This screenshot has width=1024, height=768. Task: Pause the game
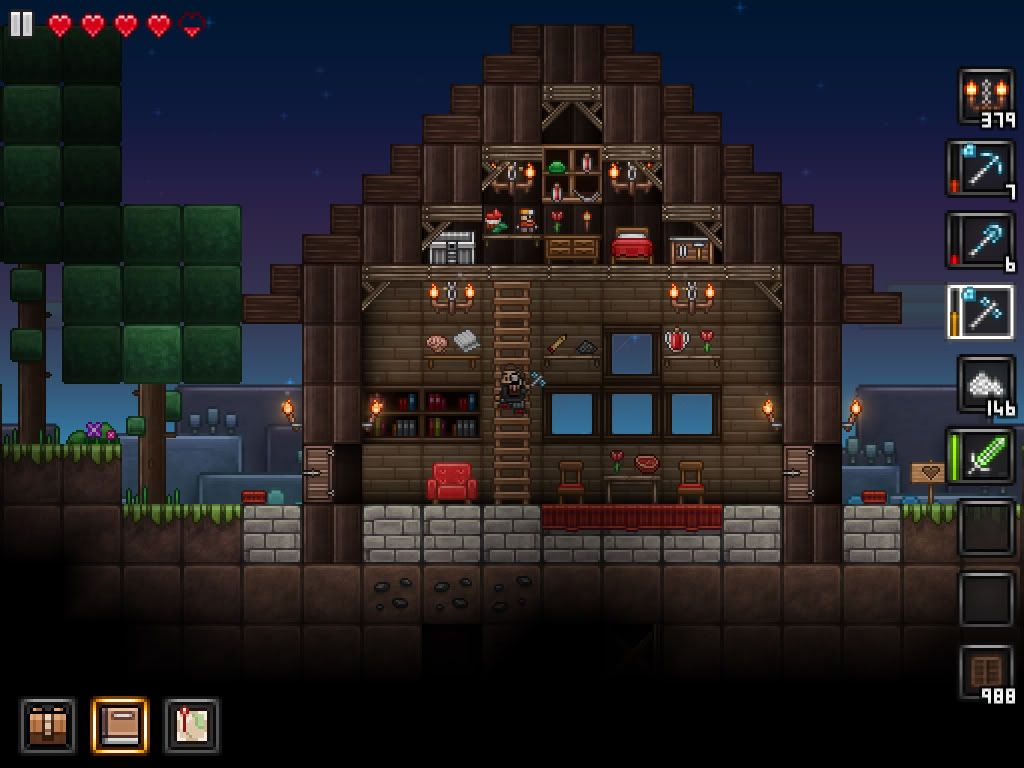tap(21, 24)
